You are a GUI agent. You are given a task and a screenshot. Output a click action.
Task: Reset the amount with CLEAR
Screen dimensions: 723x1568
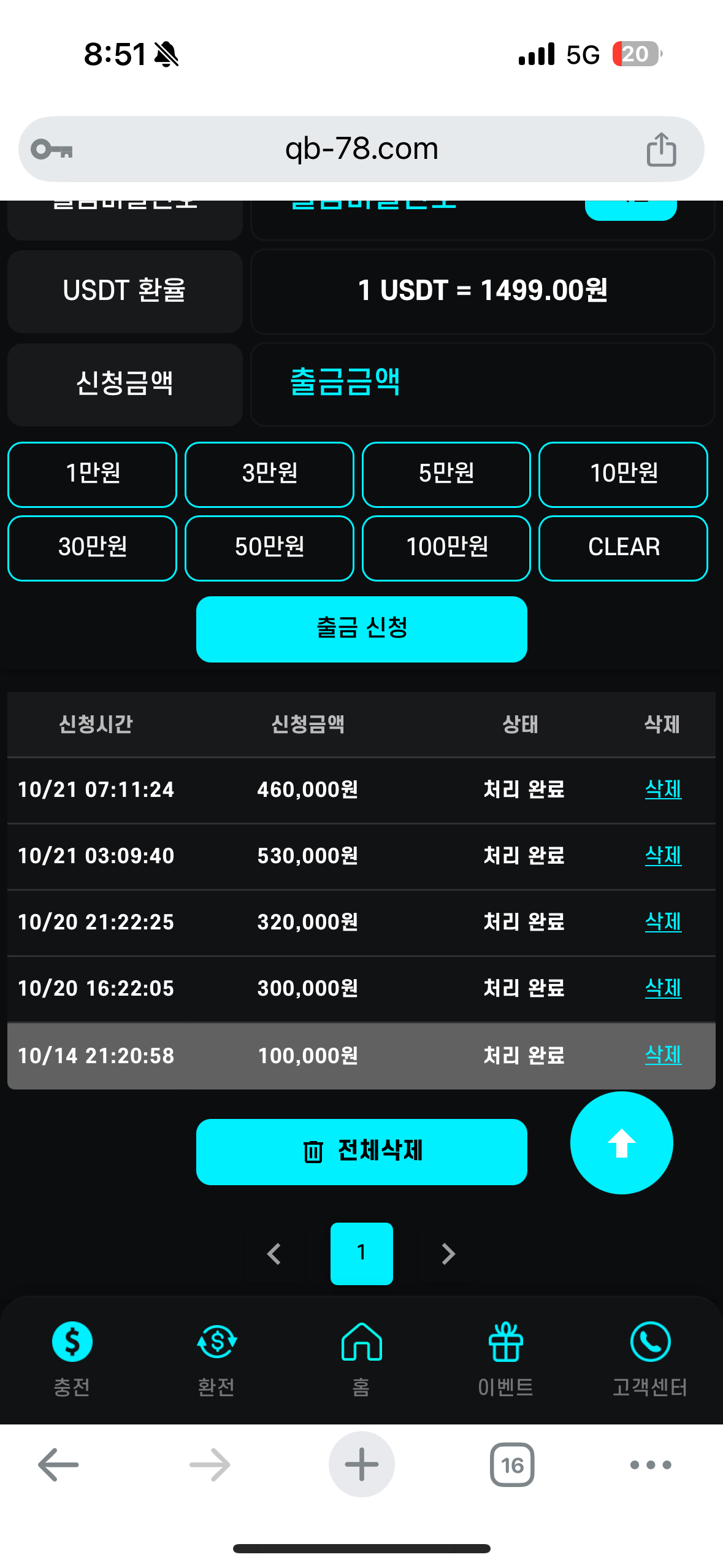pyautogui.click(x=623, y=548)
